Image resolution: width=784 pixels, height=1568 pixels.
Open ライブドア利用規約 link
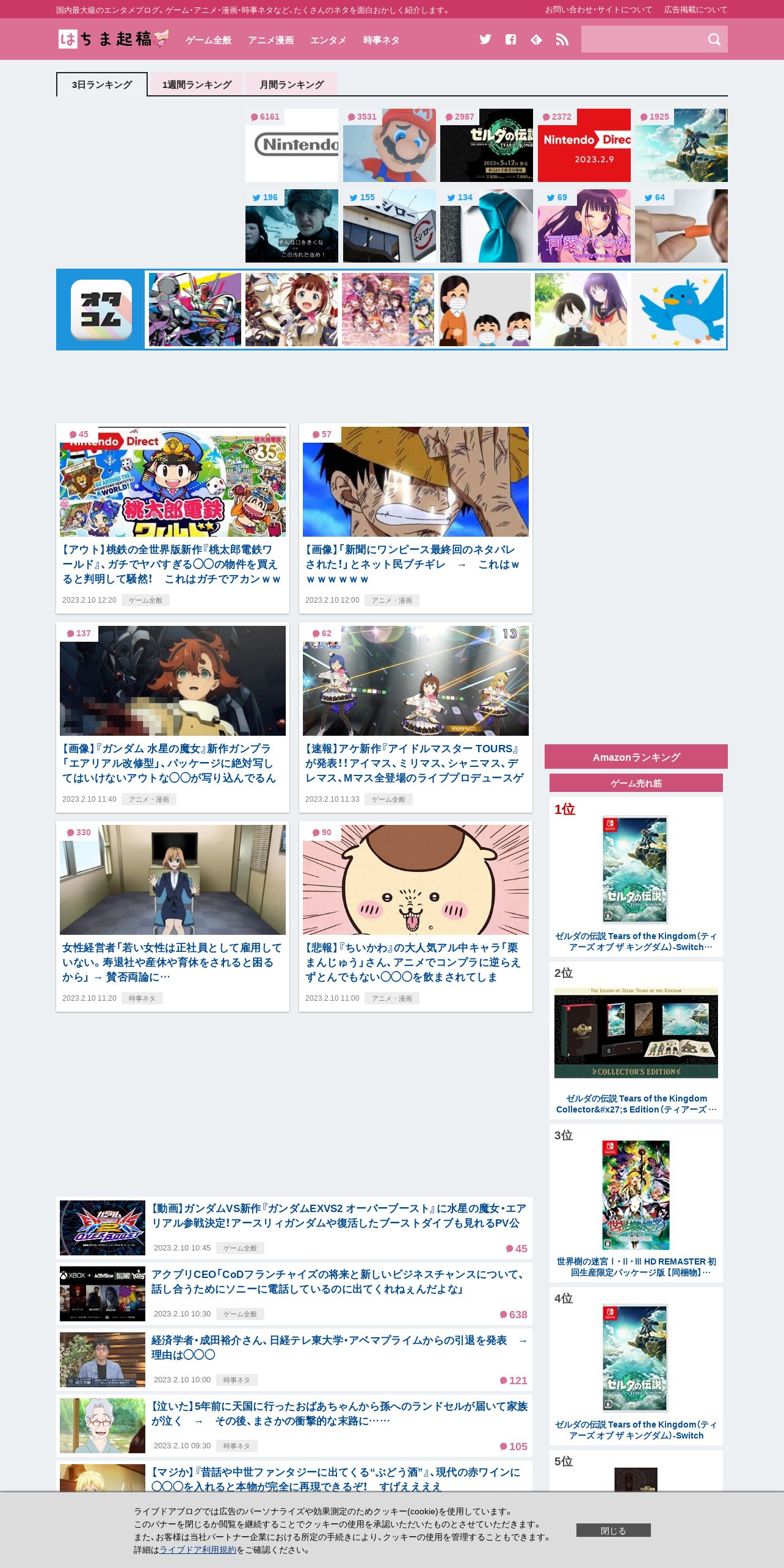coord(198,1550)
